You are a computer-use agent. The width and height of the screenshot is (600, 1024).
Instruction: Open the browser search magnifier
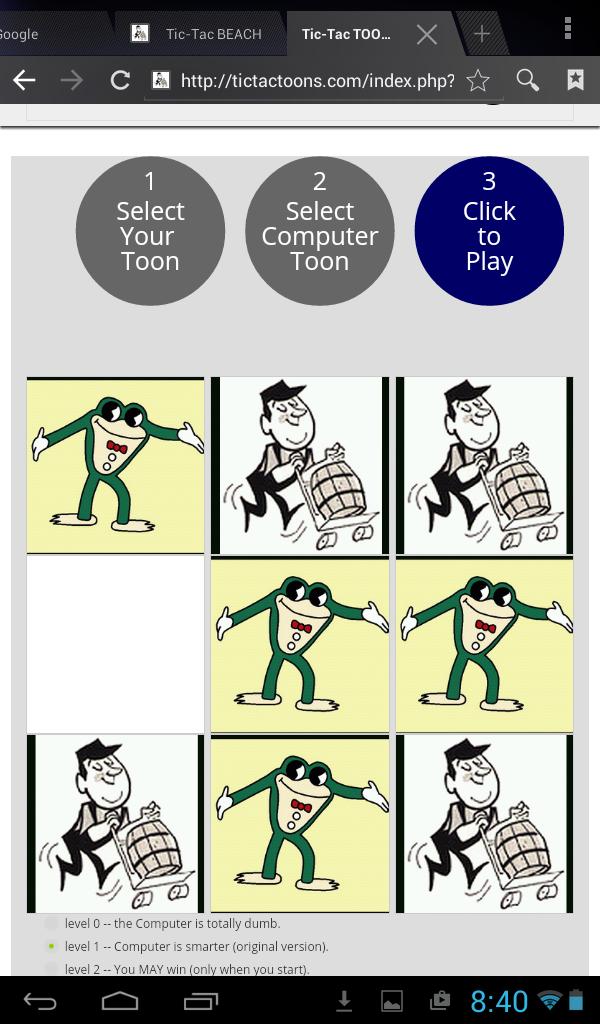tap(527, 81)
